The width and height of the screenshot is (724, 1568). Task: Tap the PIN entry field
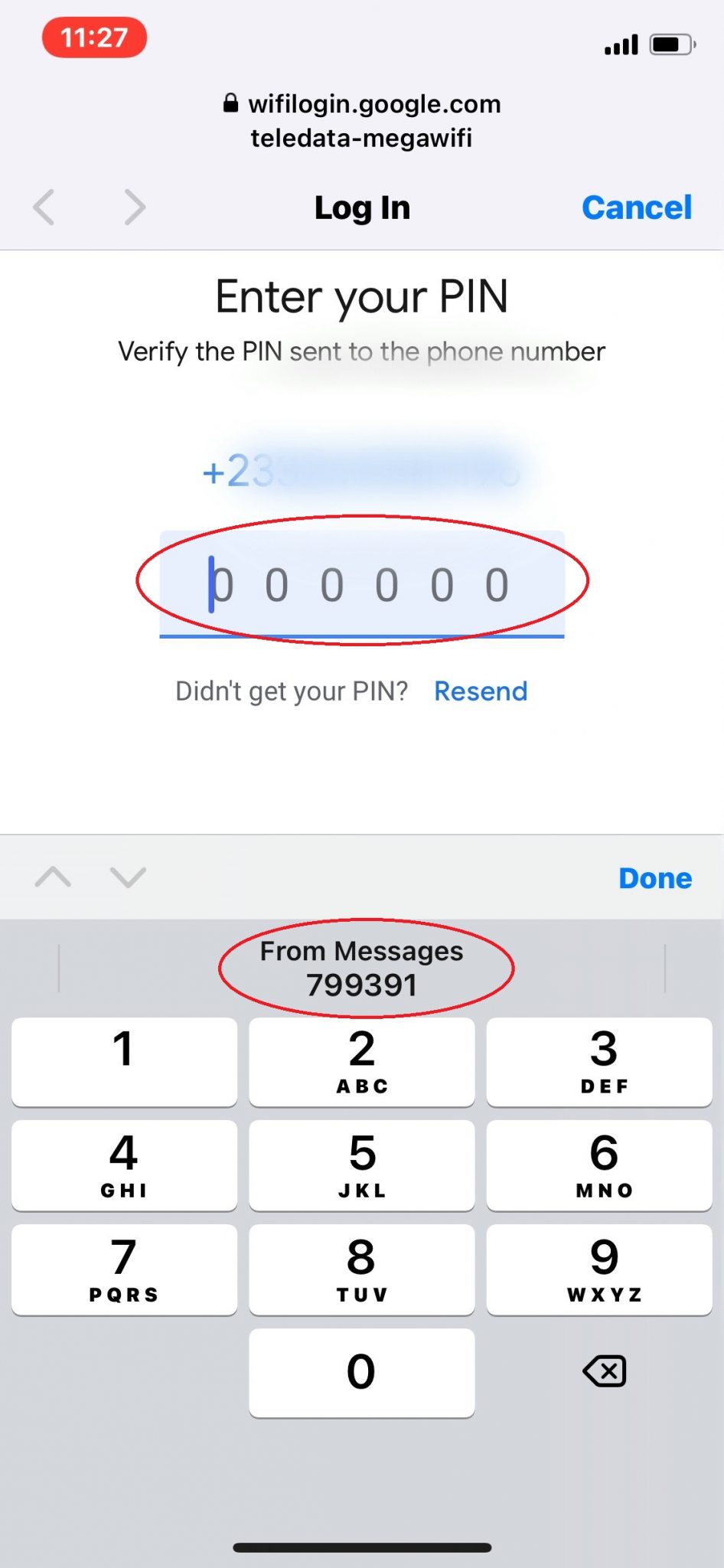(x=362, y=584)
